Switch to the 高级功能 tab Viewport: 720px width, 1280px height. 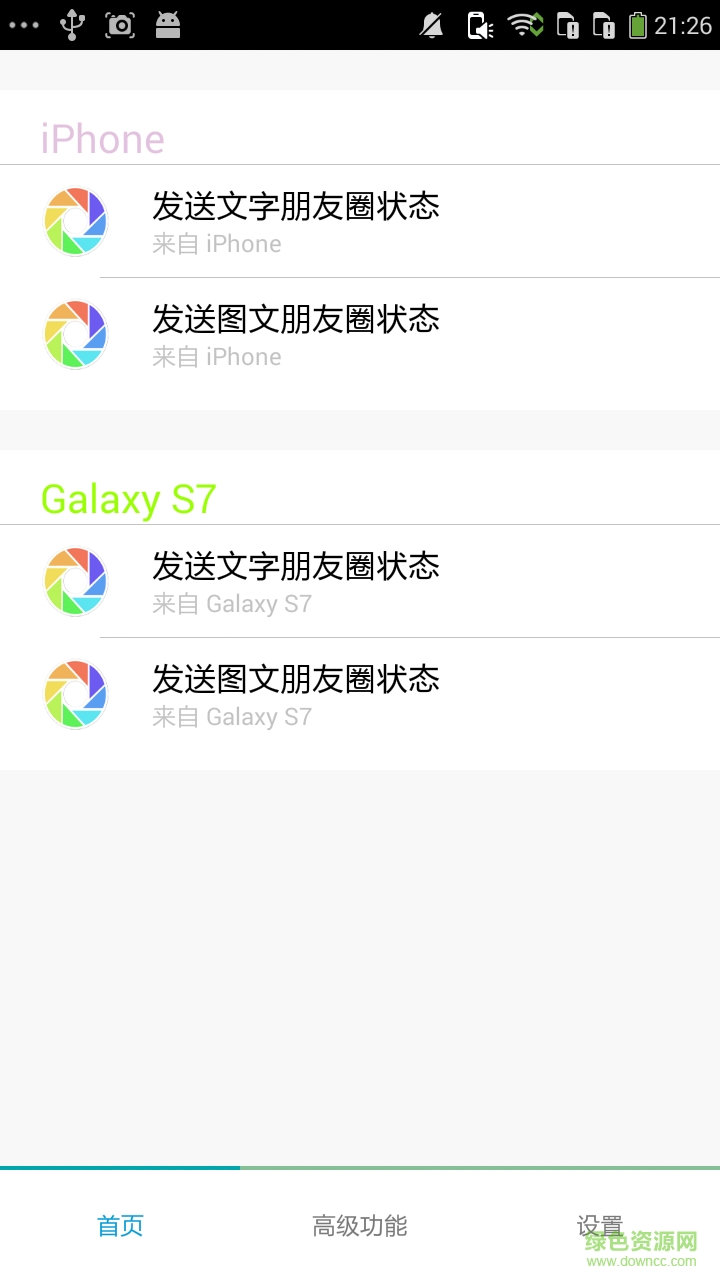click(359, 1225)
